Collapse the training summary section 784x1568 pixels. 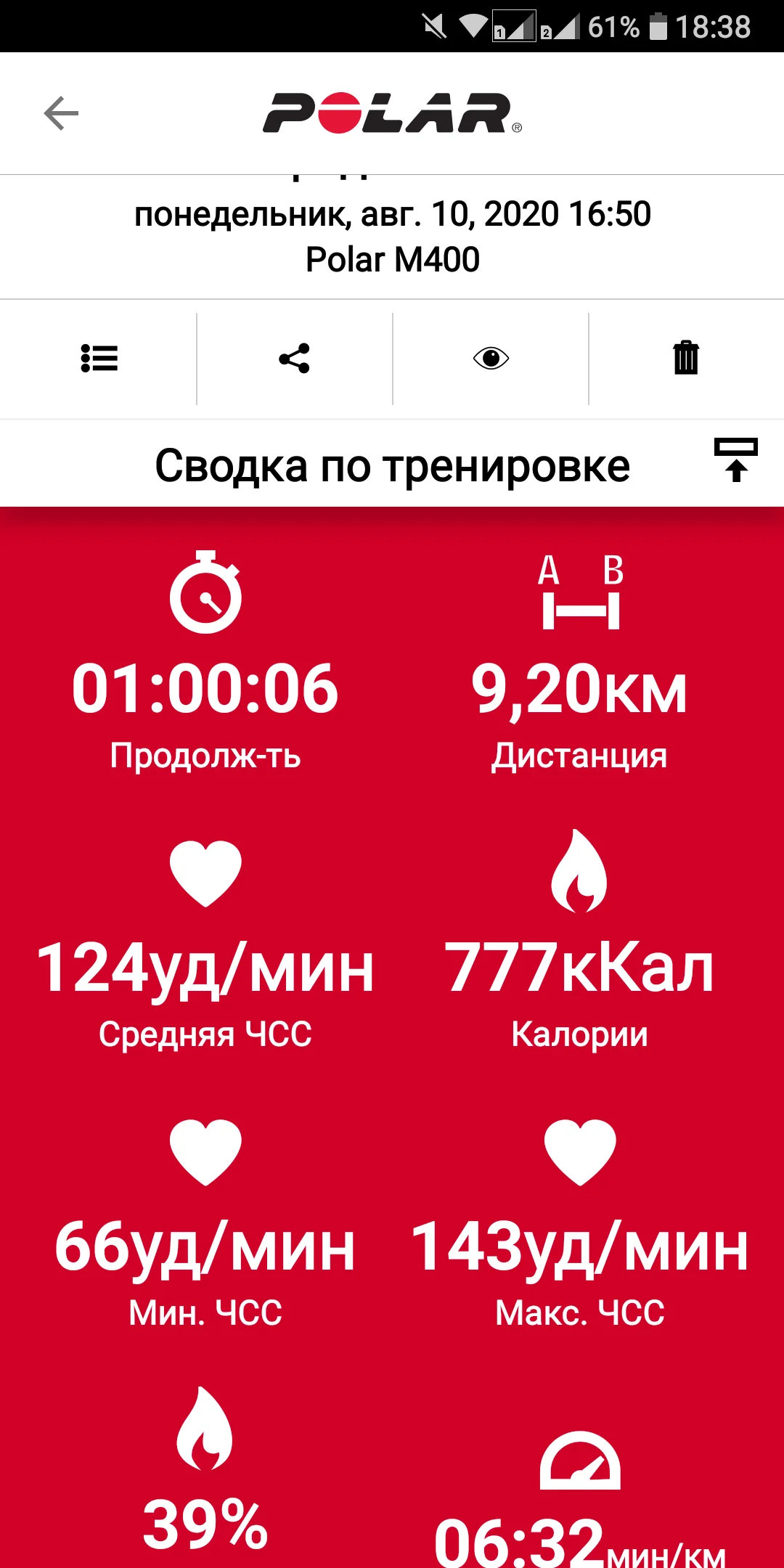coord(735,460)
